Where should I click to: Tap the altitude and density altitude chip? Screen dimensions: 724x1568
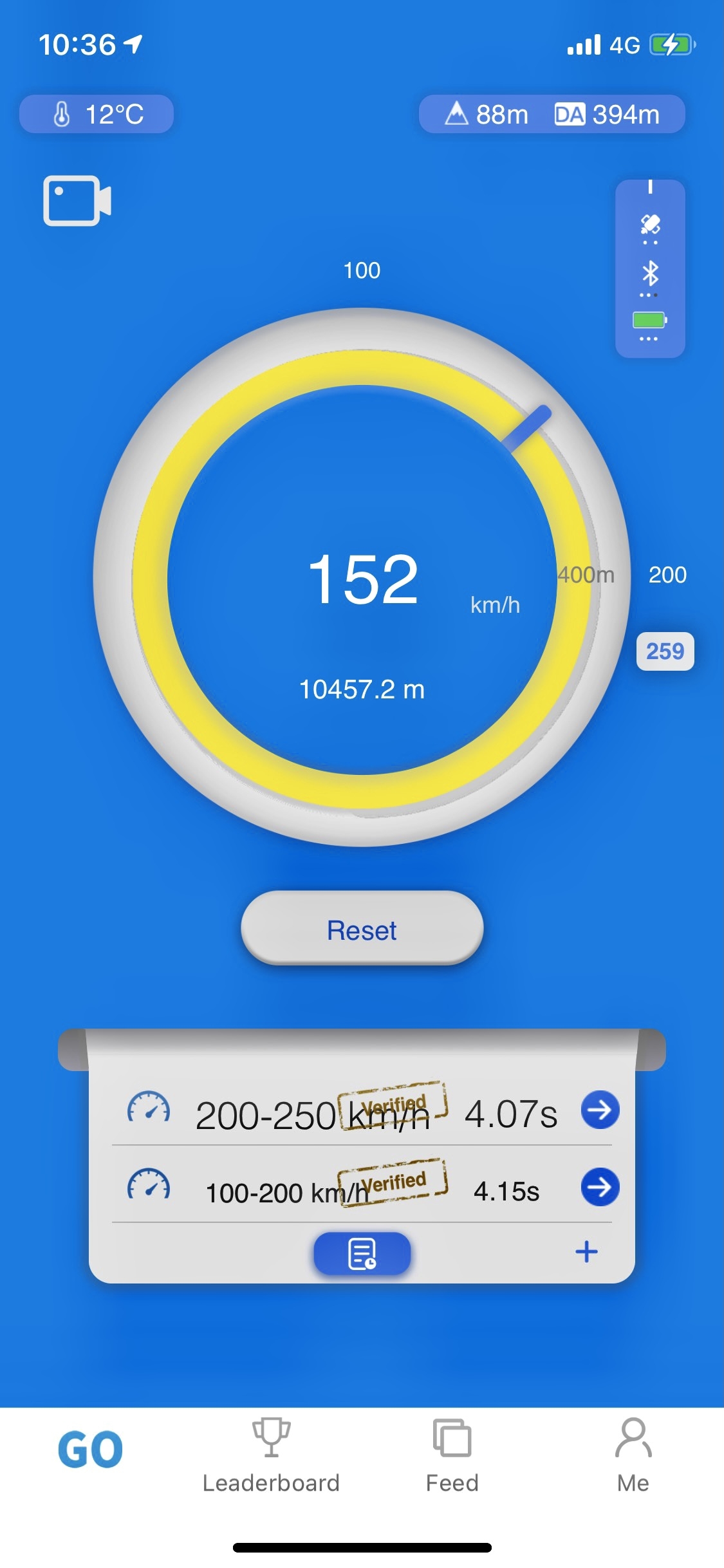coord(552,114)
